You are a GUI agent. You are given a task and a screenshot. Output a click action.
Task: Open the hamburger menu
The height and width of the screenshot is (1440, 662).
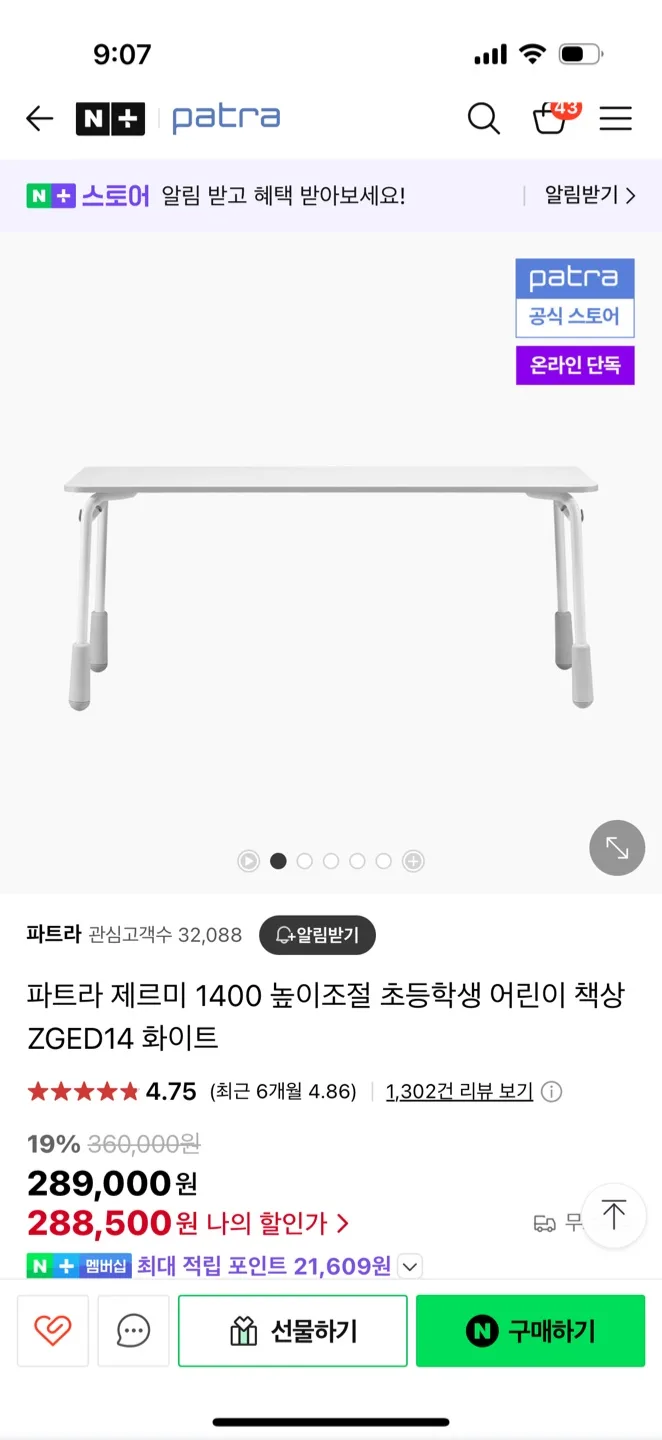615,119
